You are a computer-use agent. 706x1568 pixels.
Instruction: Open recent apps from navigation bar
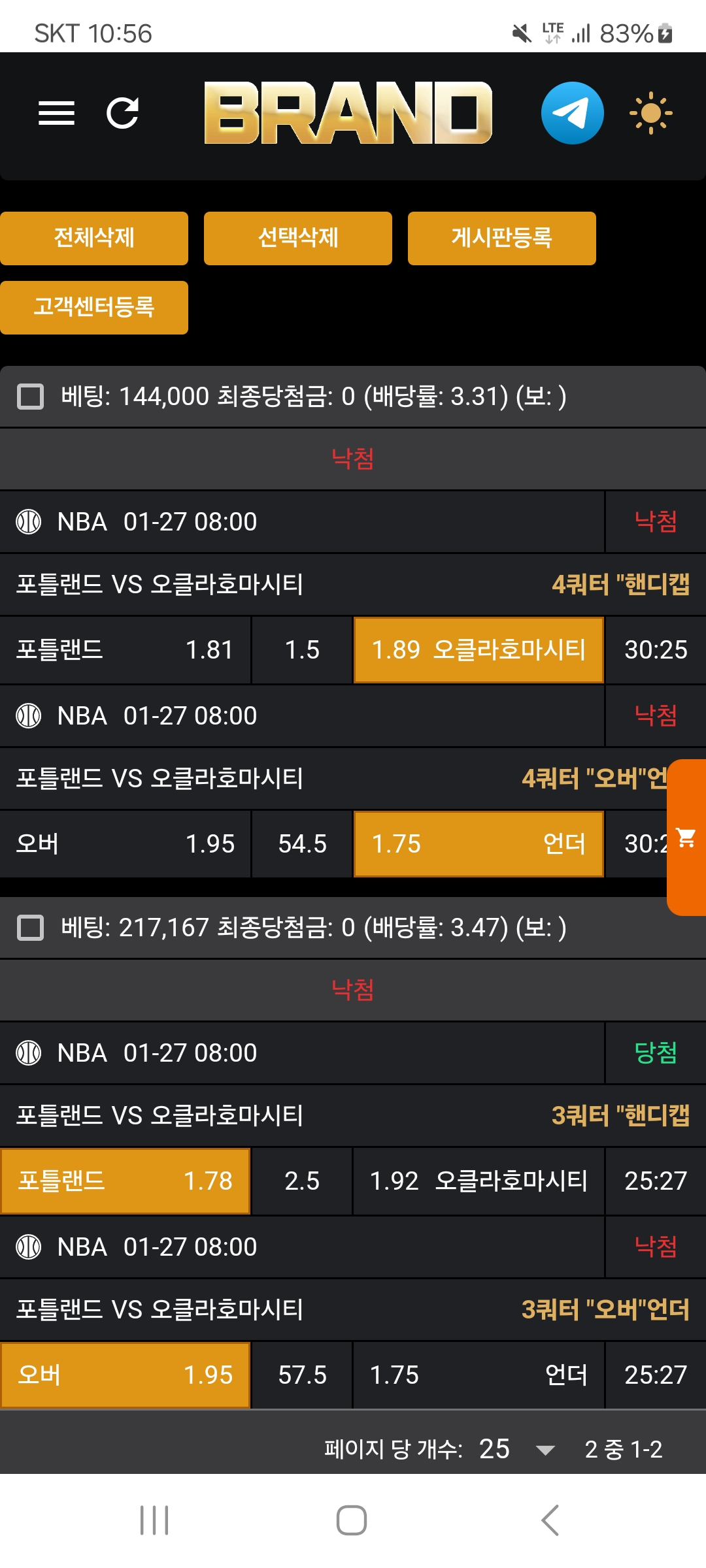(154, 1520)
